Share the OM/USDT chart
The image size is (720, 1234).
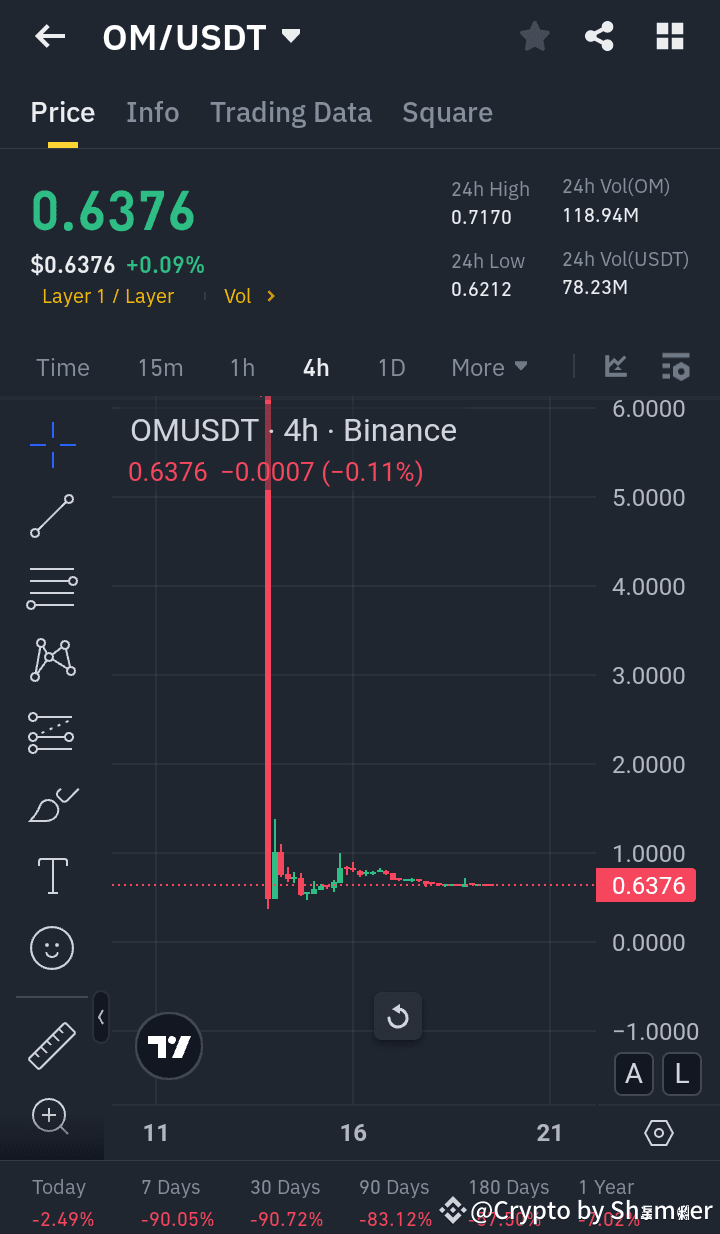pyautogui.click(x=599, y=36)
